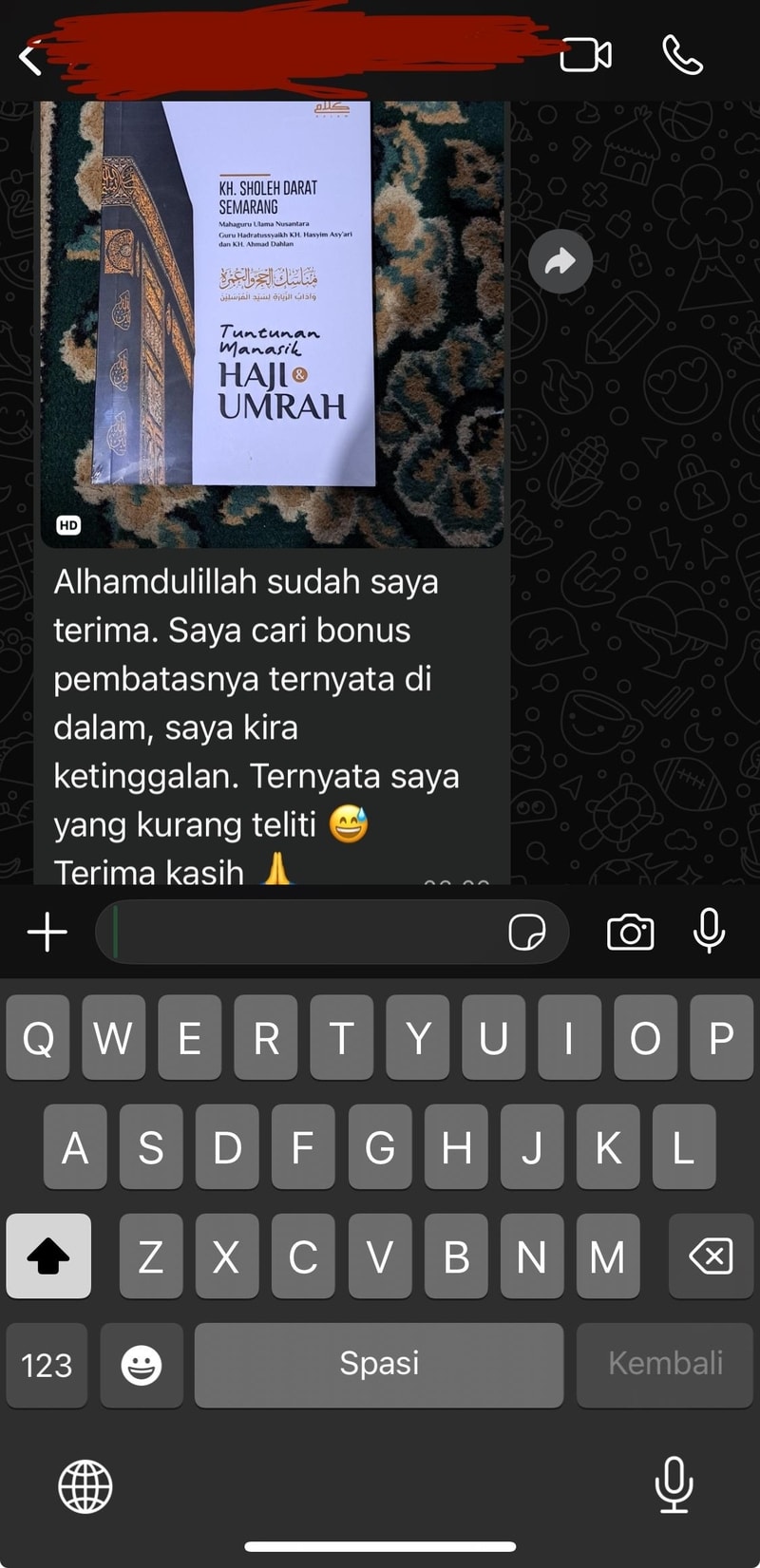Switch keyboard language with the globe
760x1568 pixels.
(x=85, y=1485)
